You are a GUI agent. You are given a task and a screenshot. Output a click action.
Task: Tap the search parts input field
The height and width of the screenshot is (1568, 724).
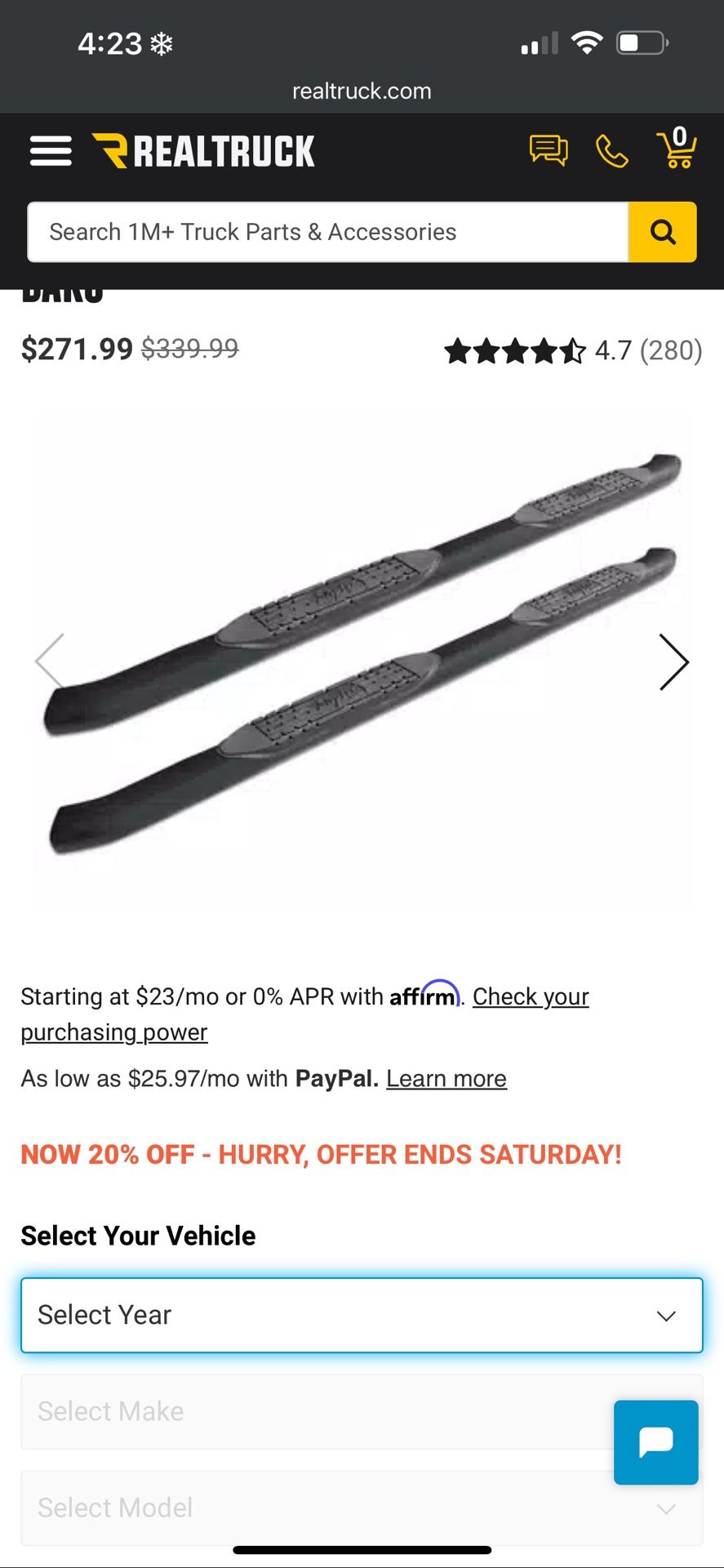click(x=326, y=232)
